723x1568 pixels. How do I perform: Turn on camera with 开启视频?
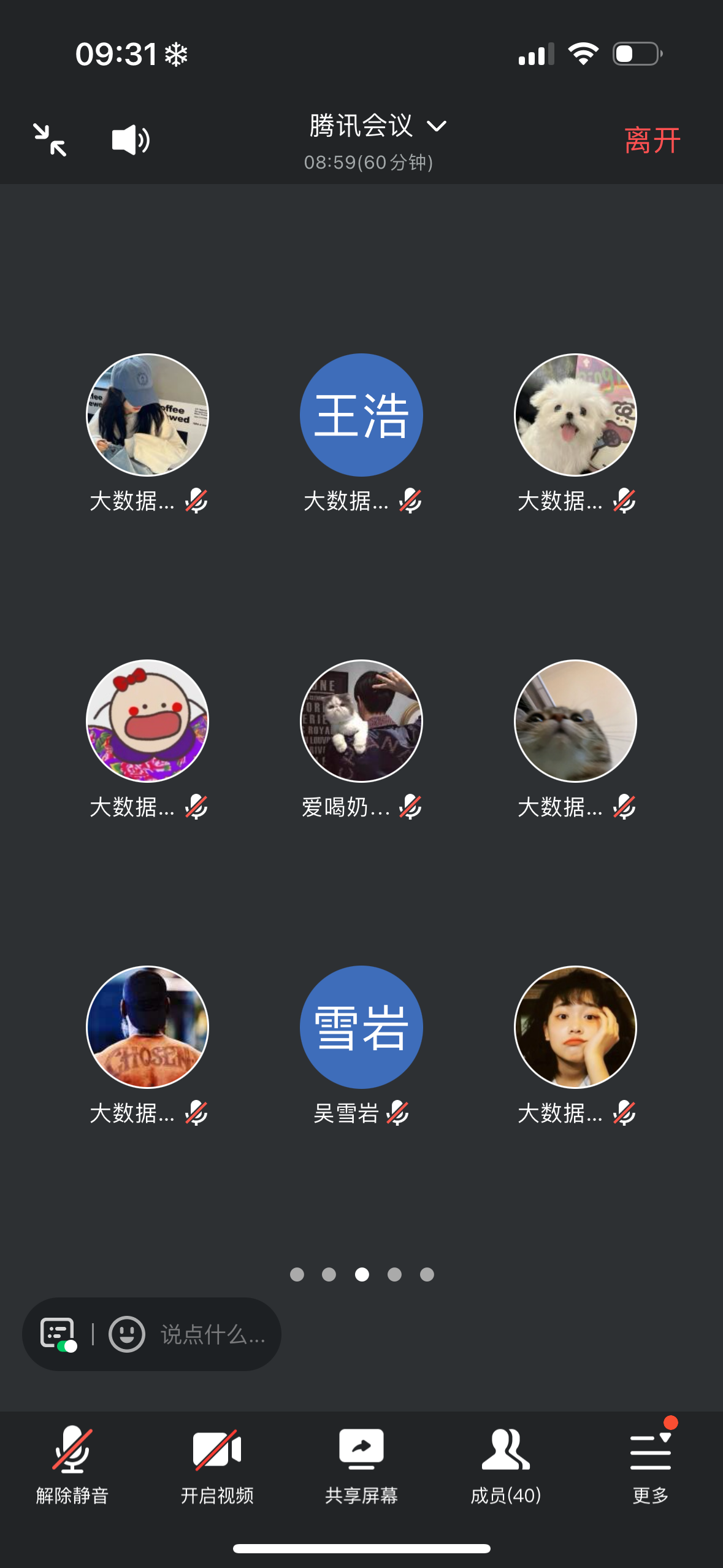point(217,1465)
